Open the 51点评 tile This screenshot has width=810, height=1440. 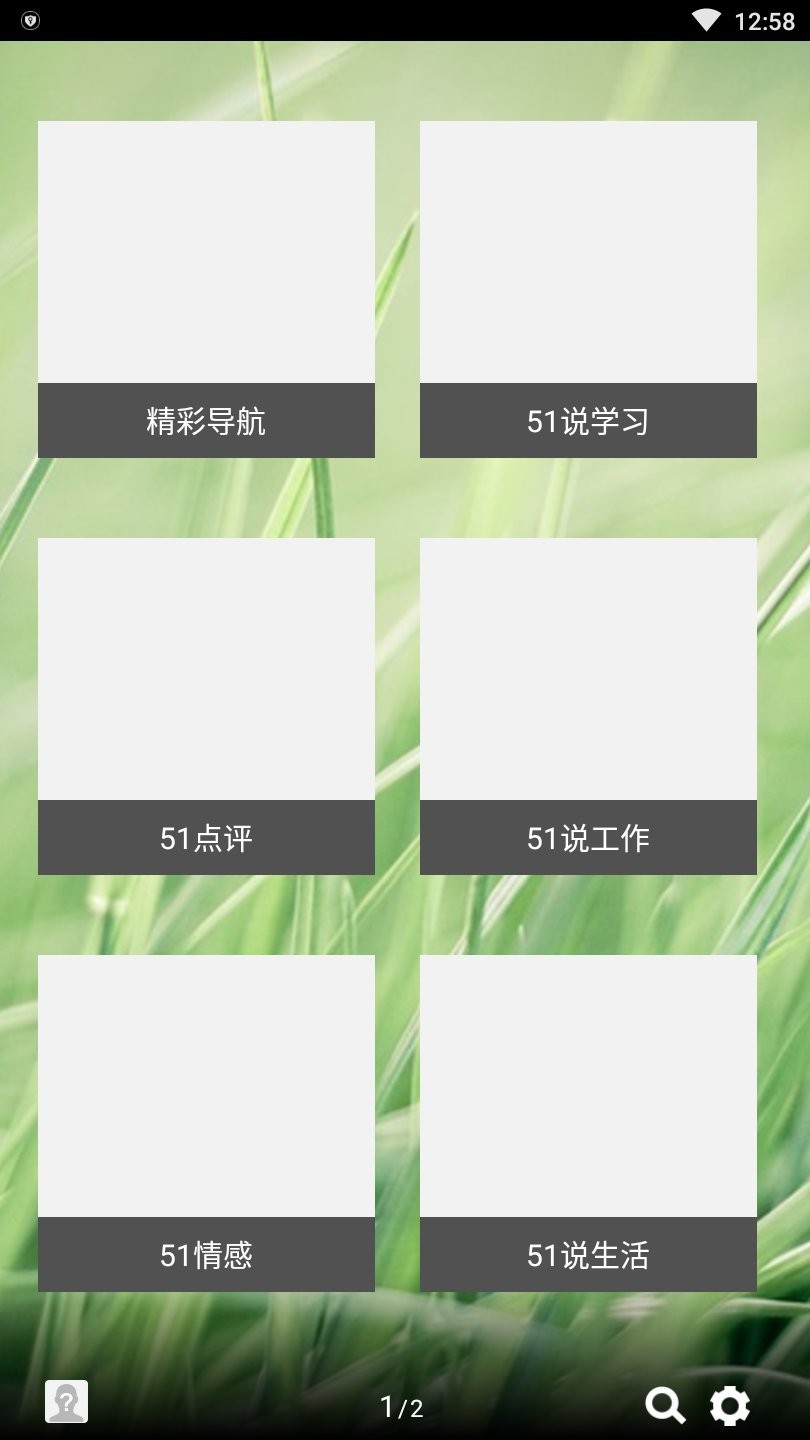206,706
